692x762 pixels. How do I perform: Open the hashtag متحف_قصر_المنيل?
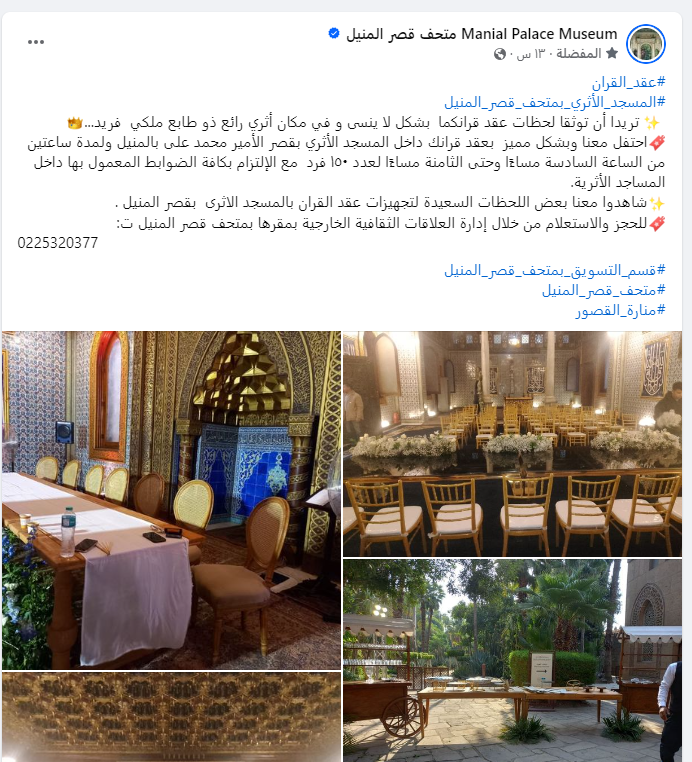[604, 291]
